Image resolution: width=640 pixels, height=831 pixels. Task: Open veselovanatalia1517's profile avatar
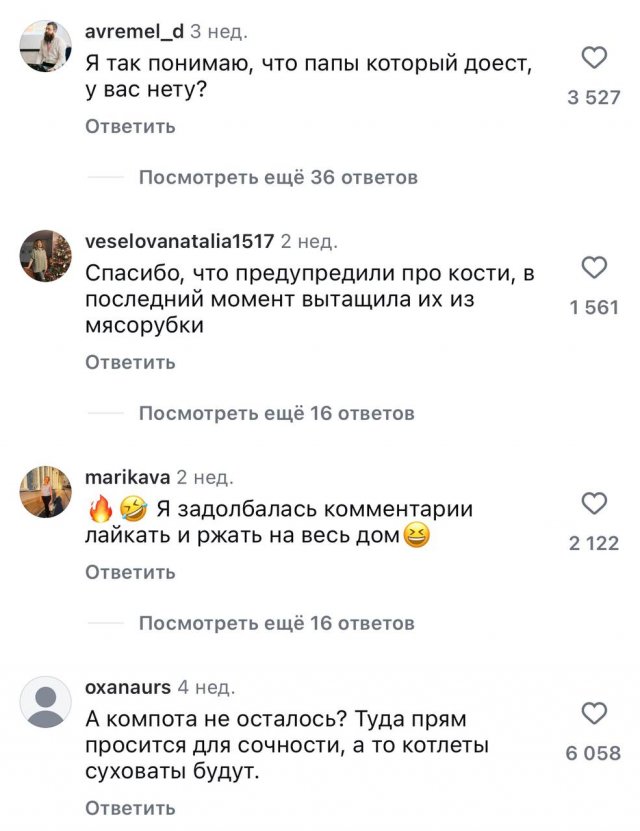coord(46,255)
